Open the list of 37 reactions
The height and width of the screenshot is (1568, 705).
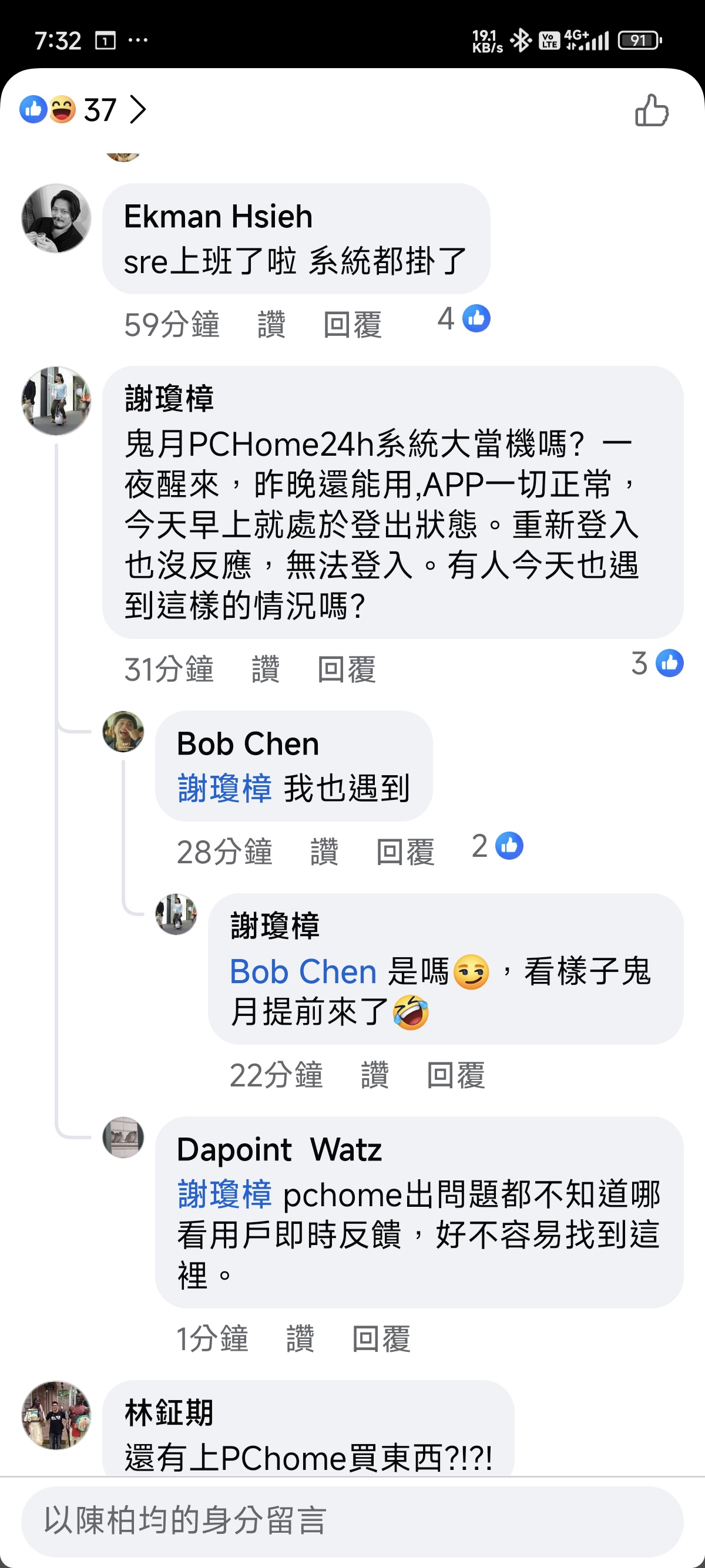click(83, 110)
